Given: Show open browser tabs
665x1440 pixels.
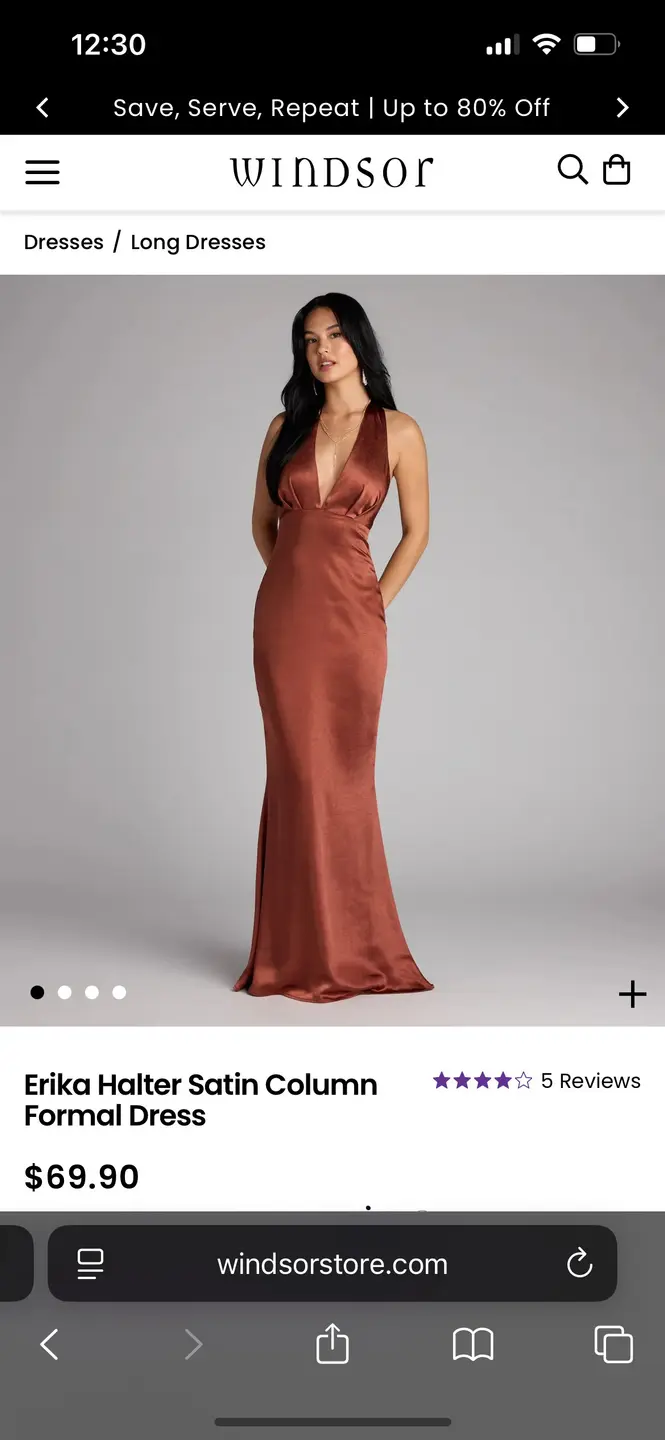Looking at the screenshot, I should pos(613,1345).
